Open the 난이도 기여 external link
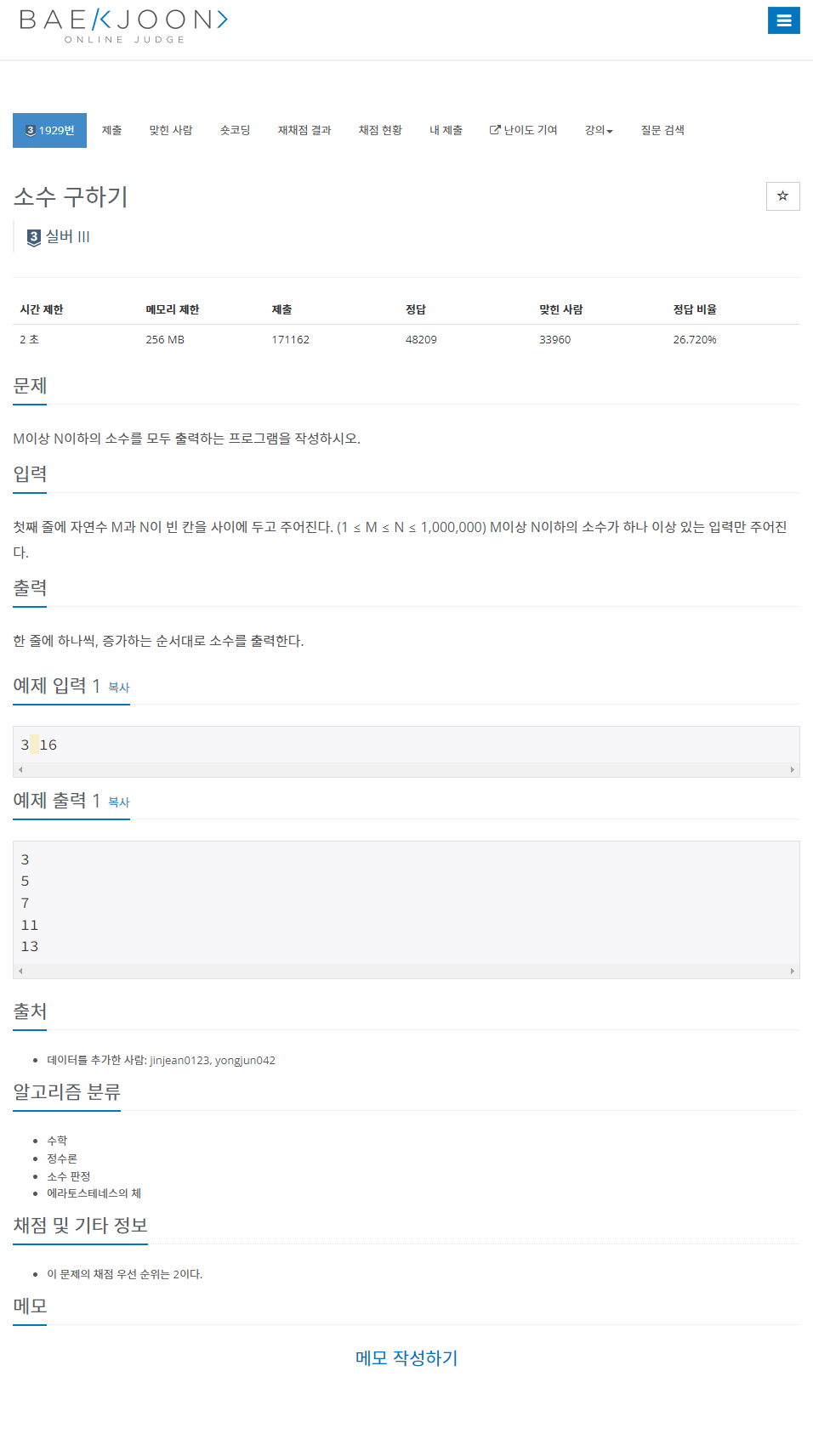 click(x=523, y=130)
